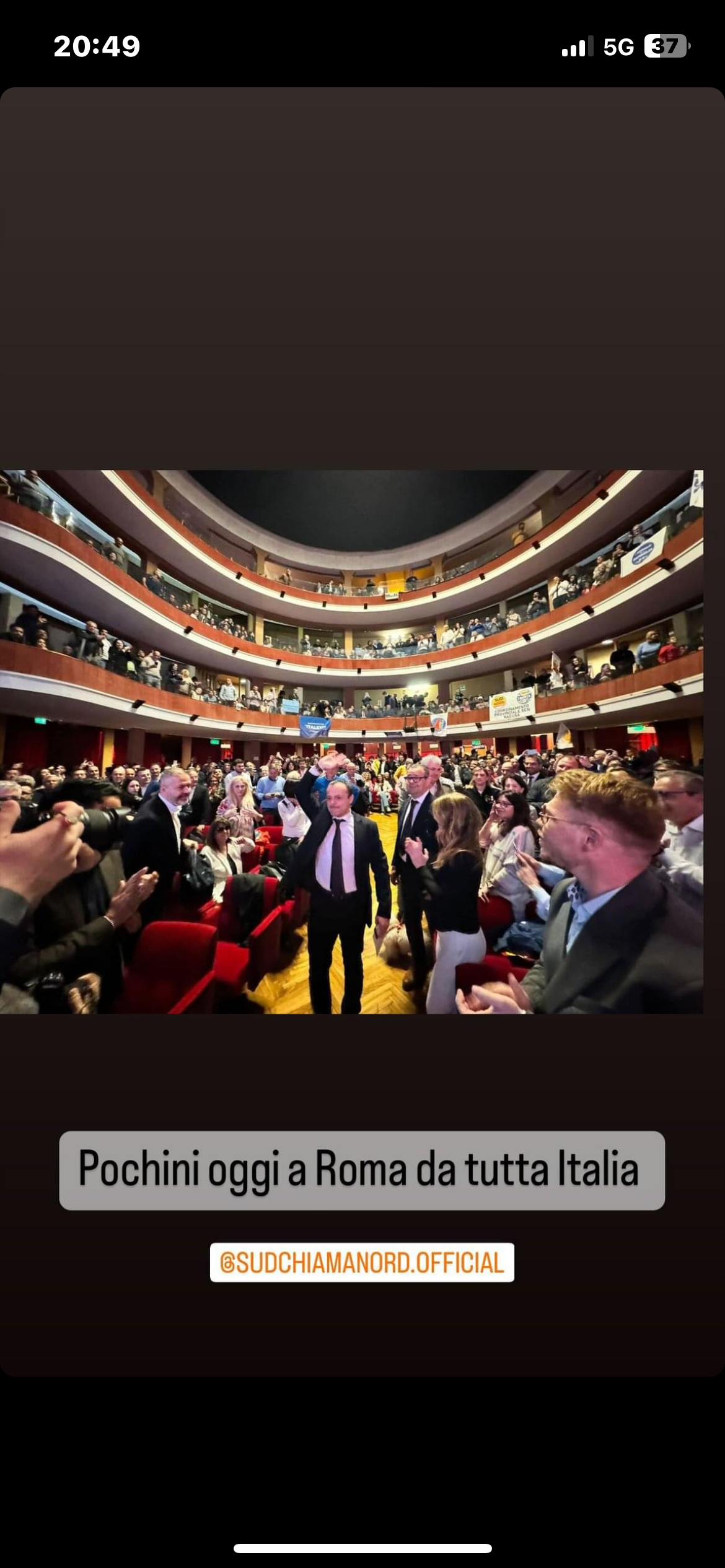The image size is (725, 1568).
Task: Open the @SUDCHIAMANORD.OFFICIAL mention tag
Action: [362, 1263]
